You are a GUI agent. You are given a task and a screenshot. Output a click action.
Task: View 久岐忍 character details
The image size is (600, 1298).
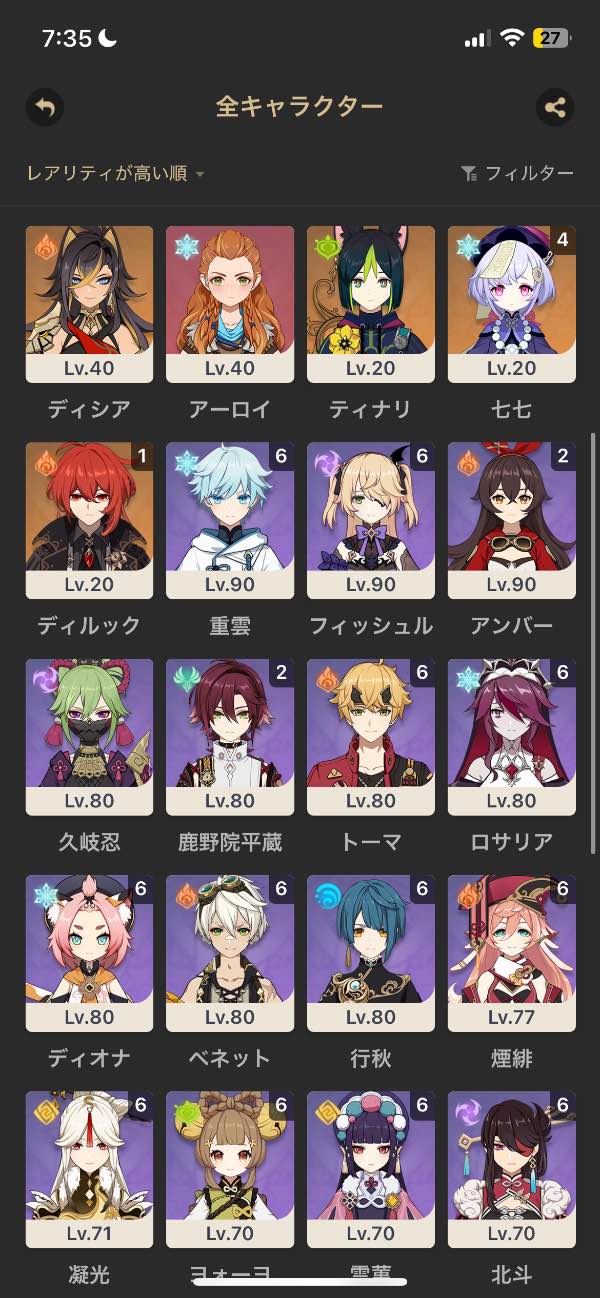click(x=89, y=736)
